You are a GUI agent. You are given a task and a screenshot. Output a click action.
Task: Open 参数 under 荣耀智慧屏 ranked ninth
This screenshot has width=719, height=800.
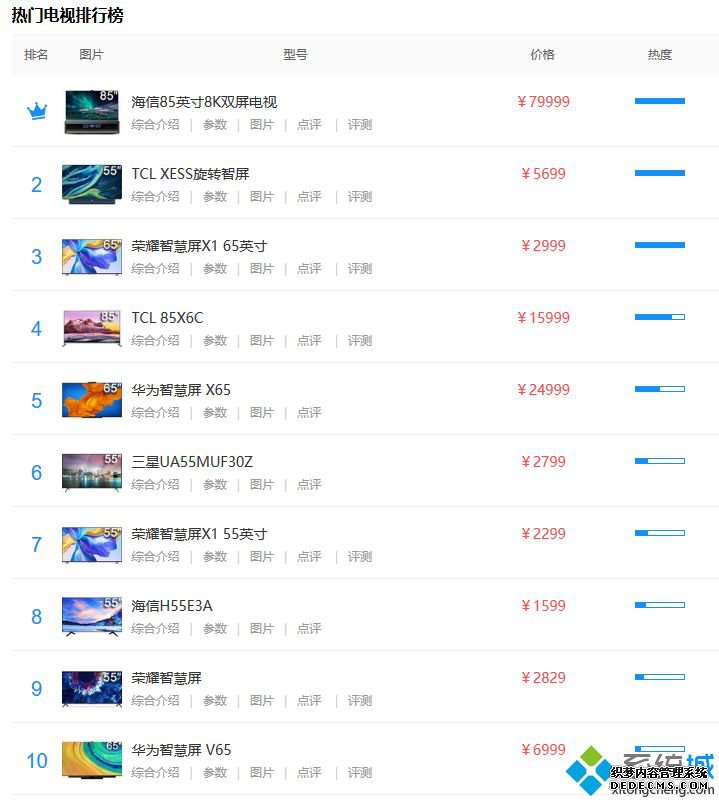tap(215, 701)
